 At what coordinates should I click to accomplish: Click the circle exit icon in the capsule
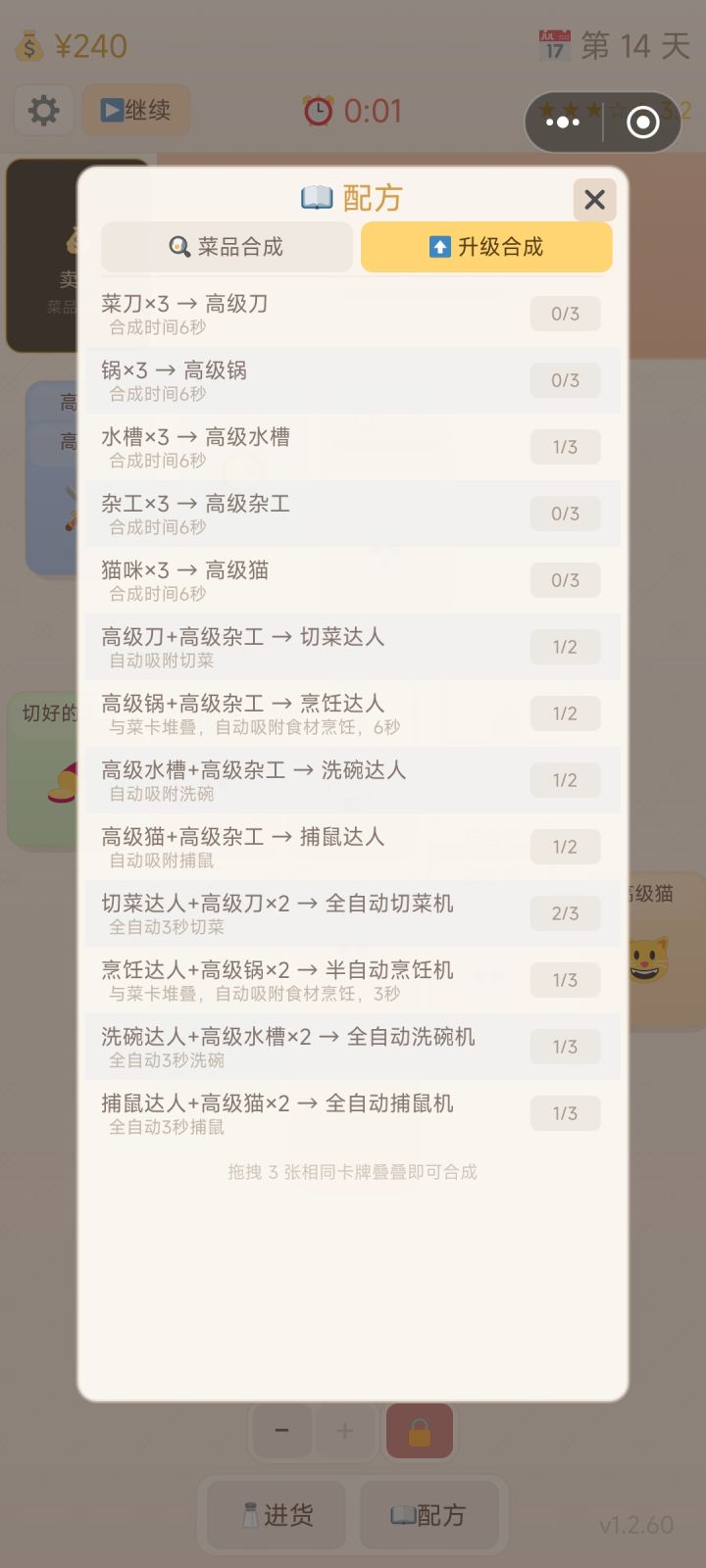(640, 121)
